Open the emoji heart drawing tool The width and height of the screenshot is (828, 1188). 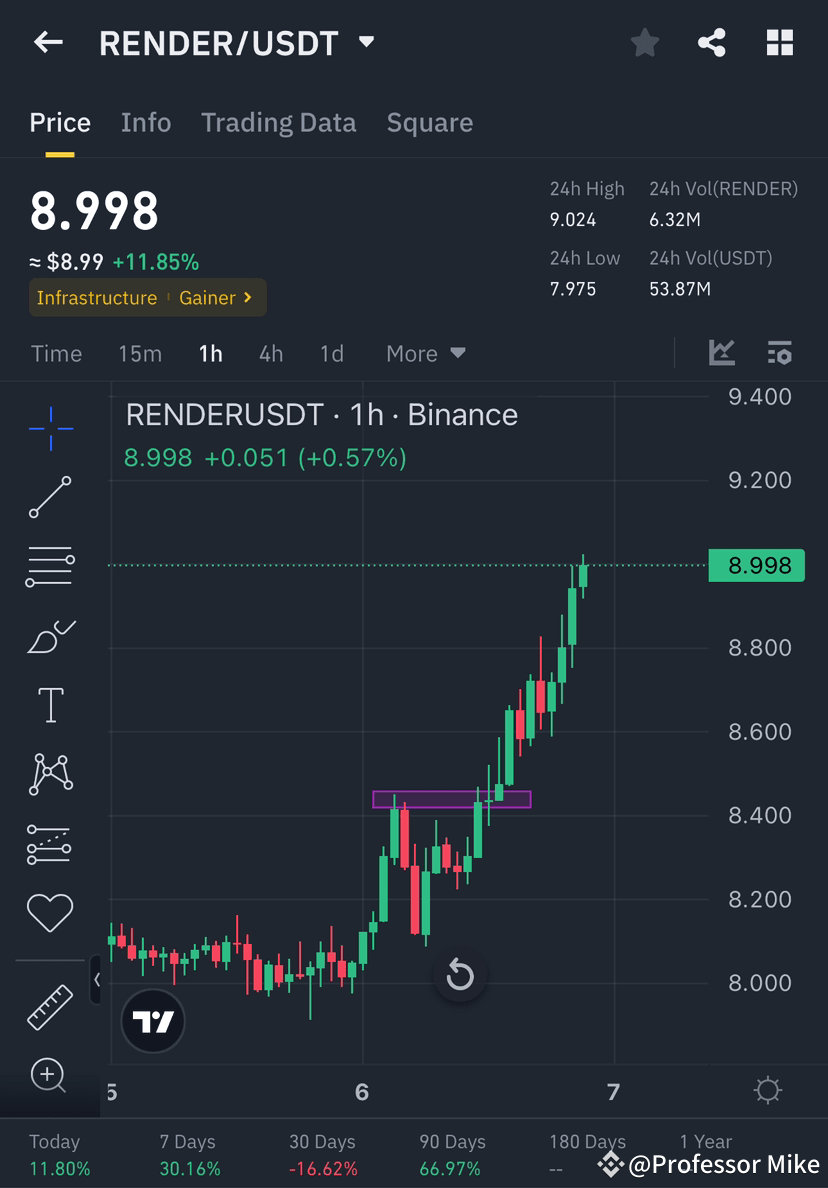point(48,912)
